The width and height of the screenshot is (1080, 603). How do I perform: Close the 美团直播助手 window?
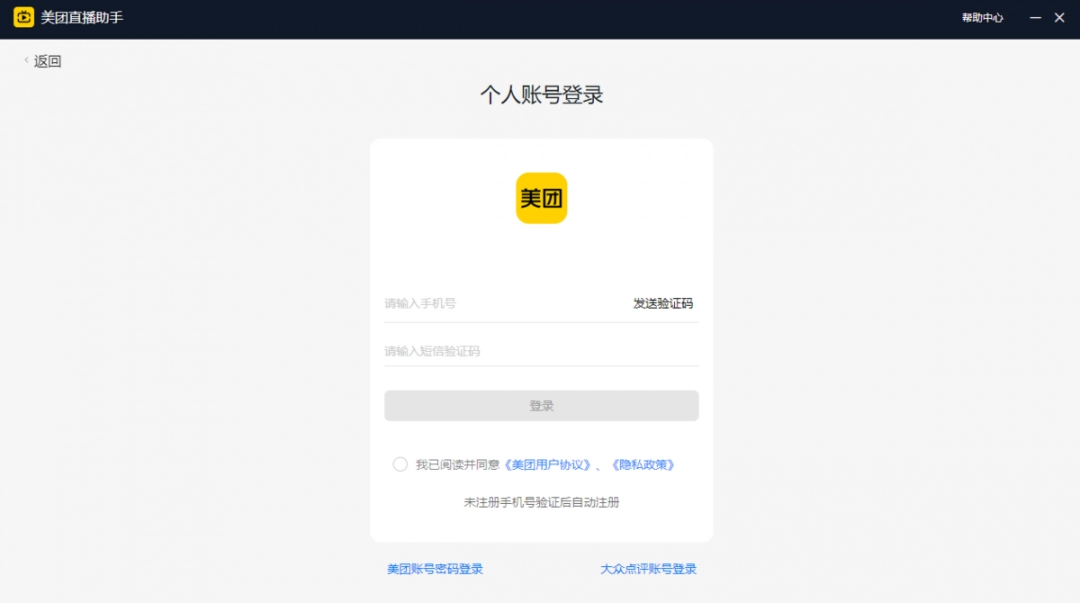coord(1060,18)
